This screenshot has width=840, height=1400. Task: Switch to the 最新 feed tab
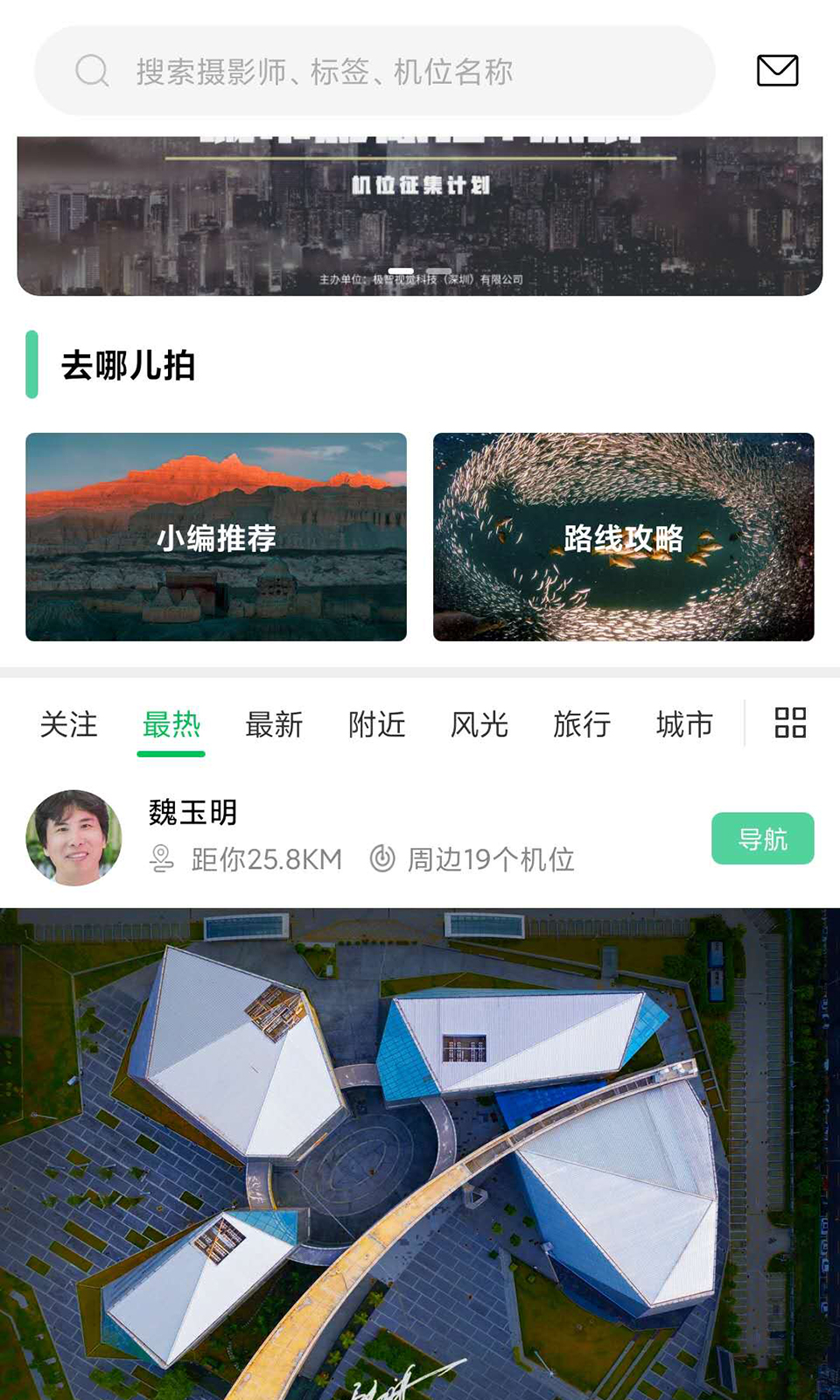click(x=274, y=725)
